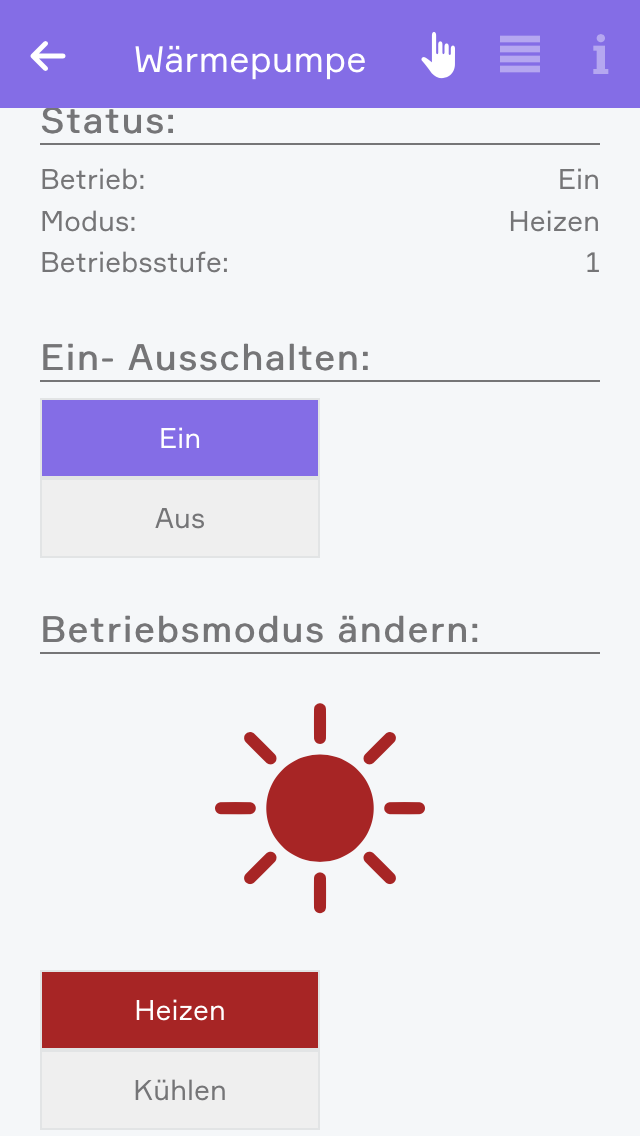This screenshot has width=640, height=1136.
Task: Turn the heat pump on with Ein
Action: pyautogui.click(x=180, y=439)
